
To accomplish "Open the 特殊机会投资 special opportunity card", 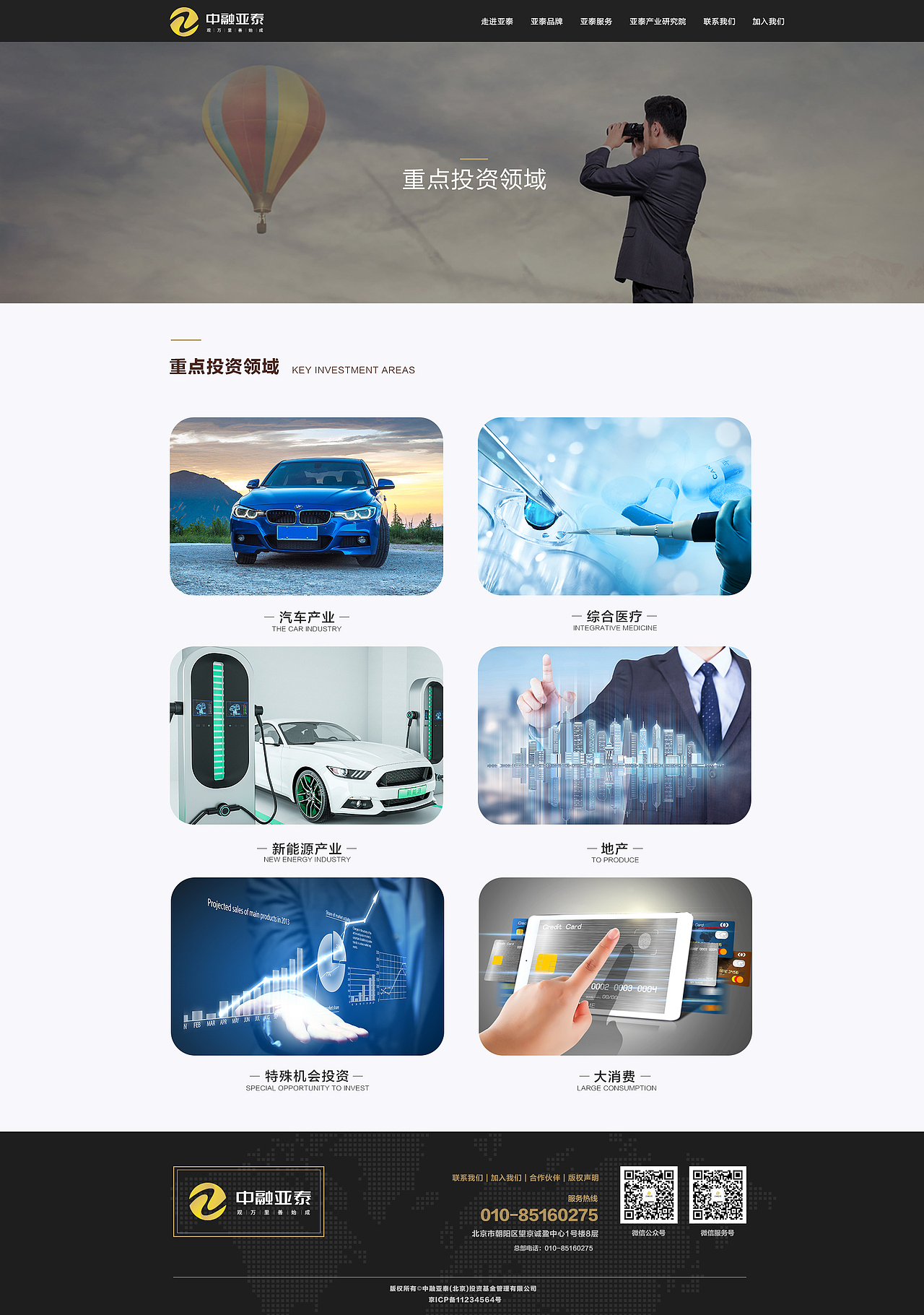I will point(308,966).
